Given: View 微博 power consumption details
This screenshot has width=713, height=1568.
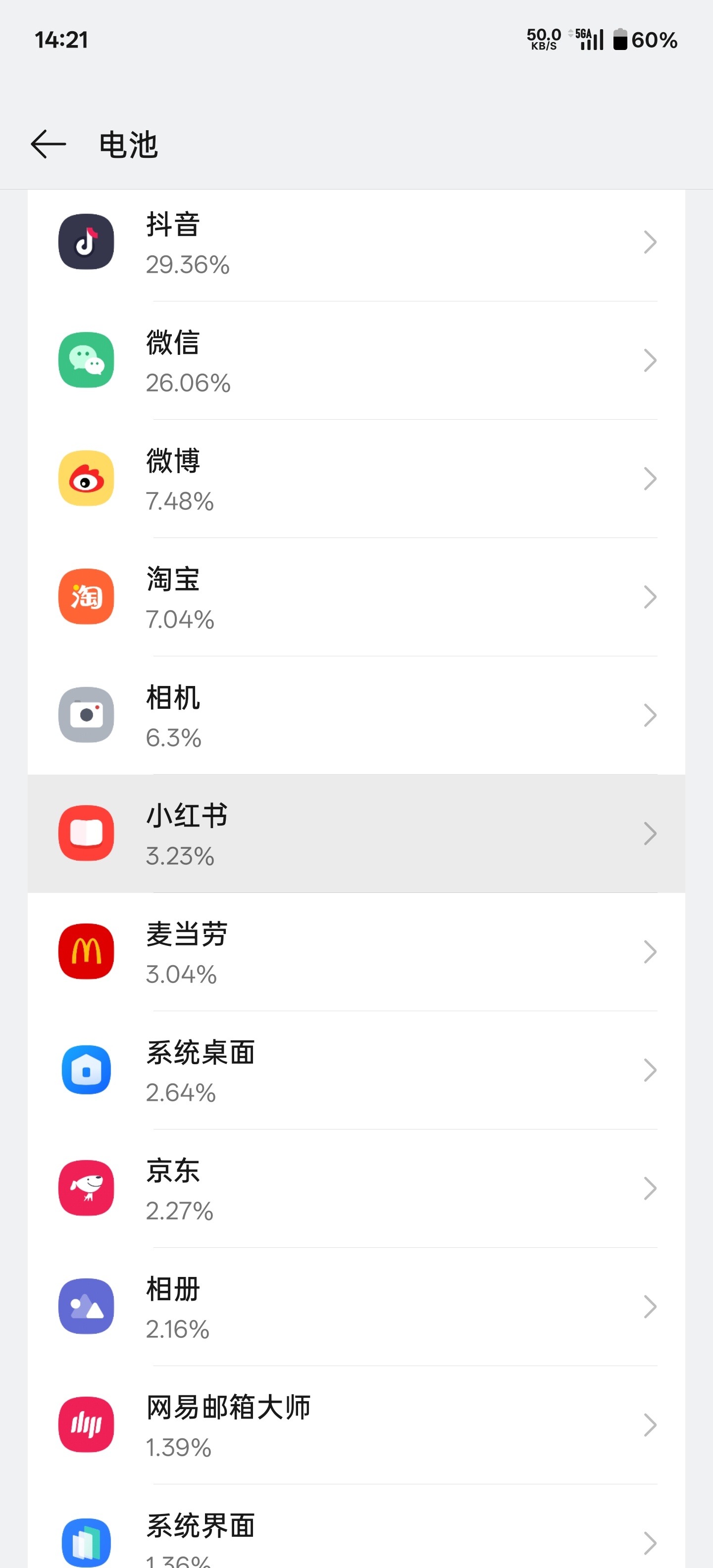Looking at the screenshot, I should click(x=356, y=479).
